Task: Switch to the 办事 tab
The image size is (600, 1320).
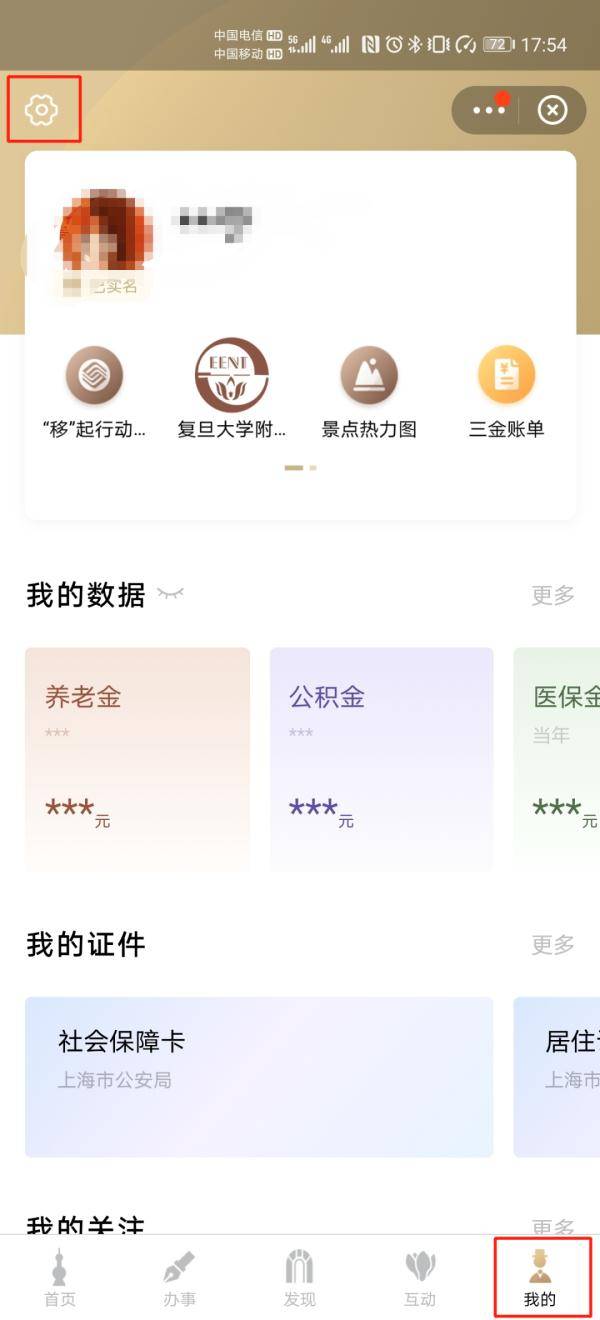Action: click(180, 1279)
